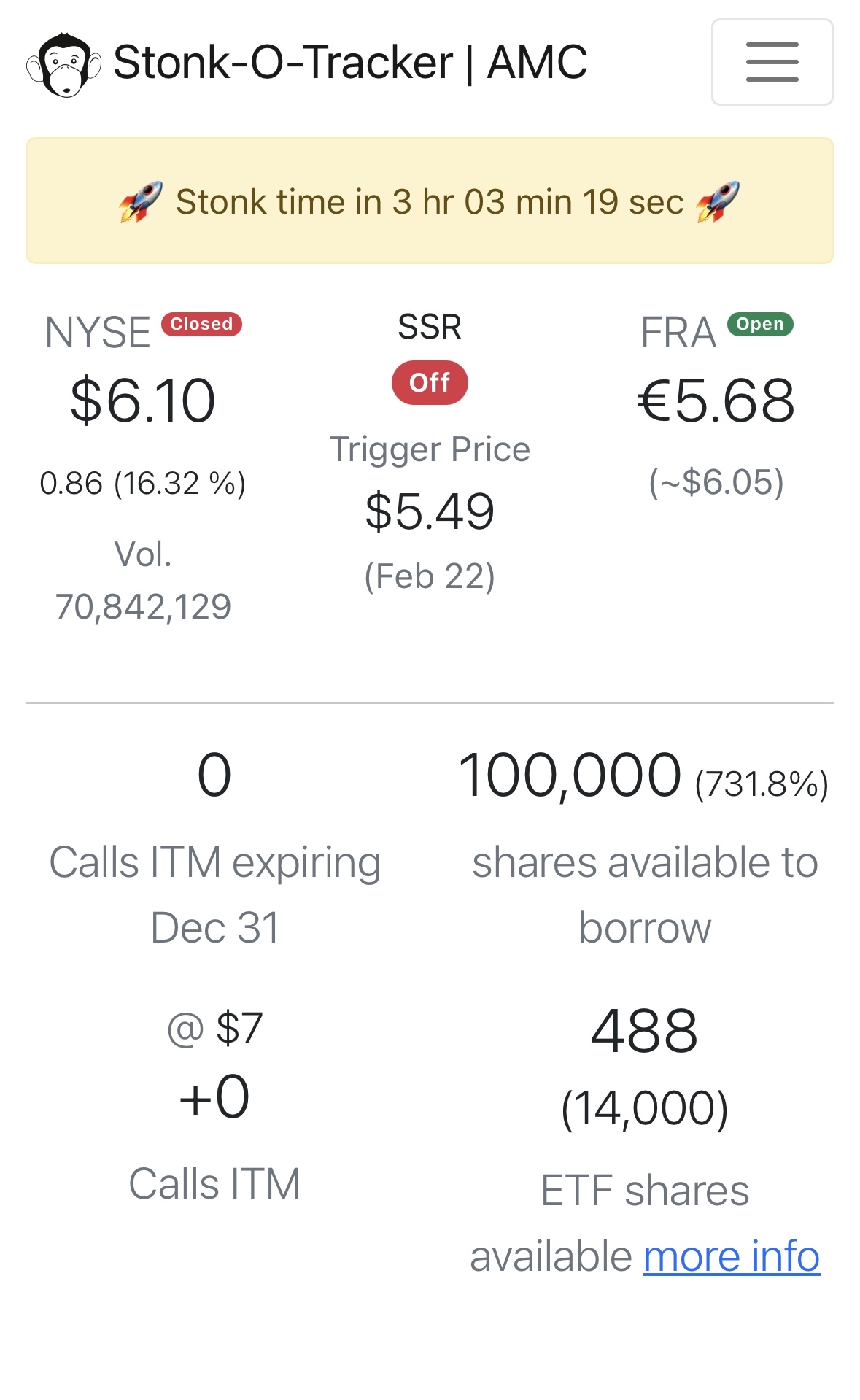Select the FRA price €5.68
This screenshot has width=860, height=1400.
point(716,401)
